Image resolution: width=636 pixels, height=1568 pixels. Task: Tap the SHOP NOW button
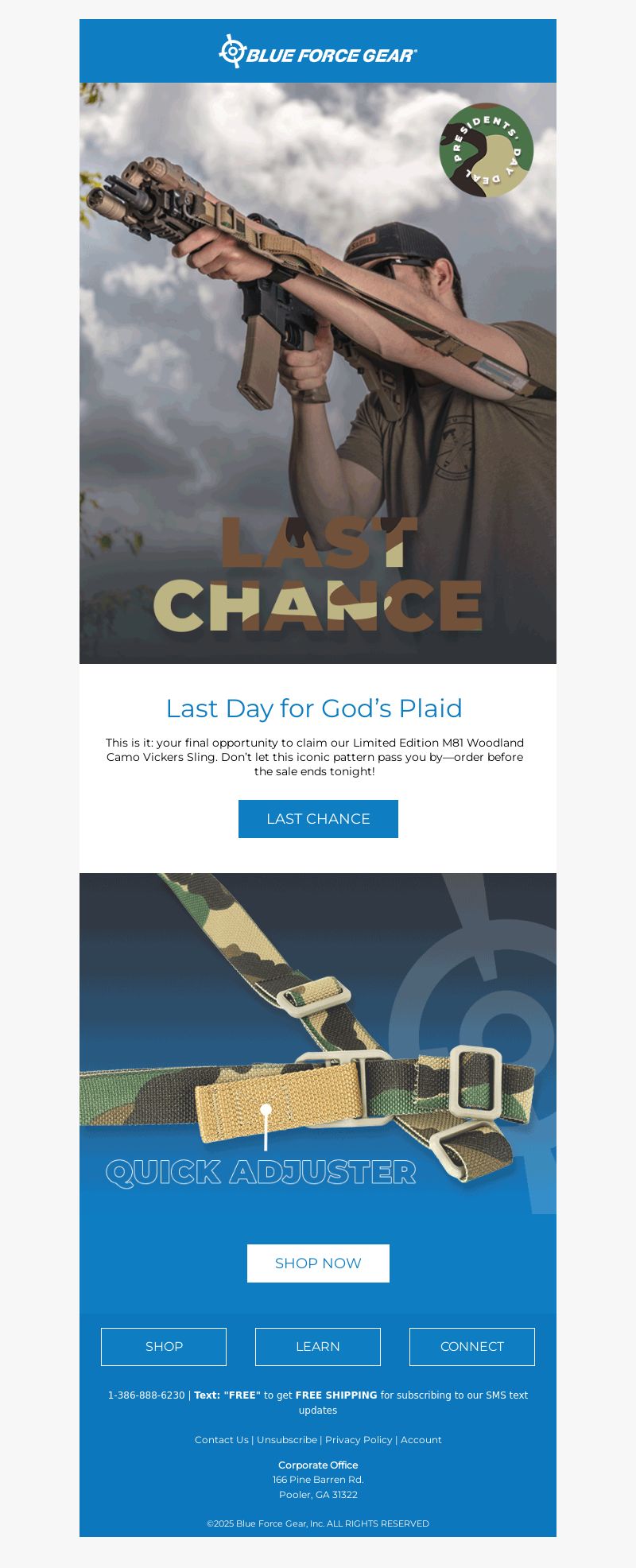tap(318, 1263)
